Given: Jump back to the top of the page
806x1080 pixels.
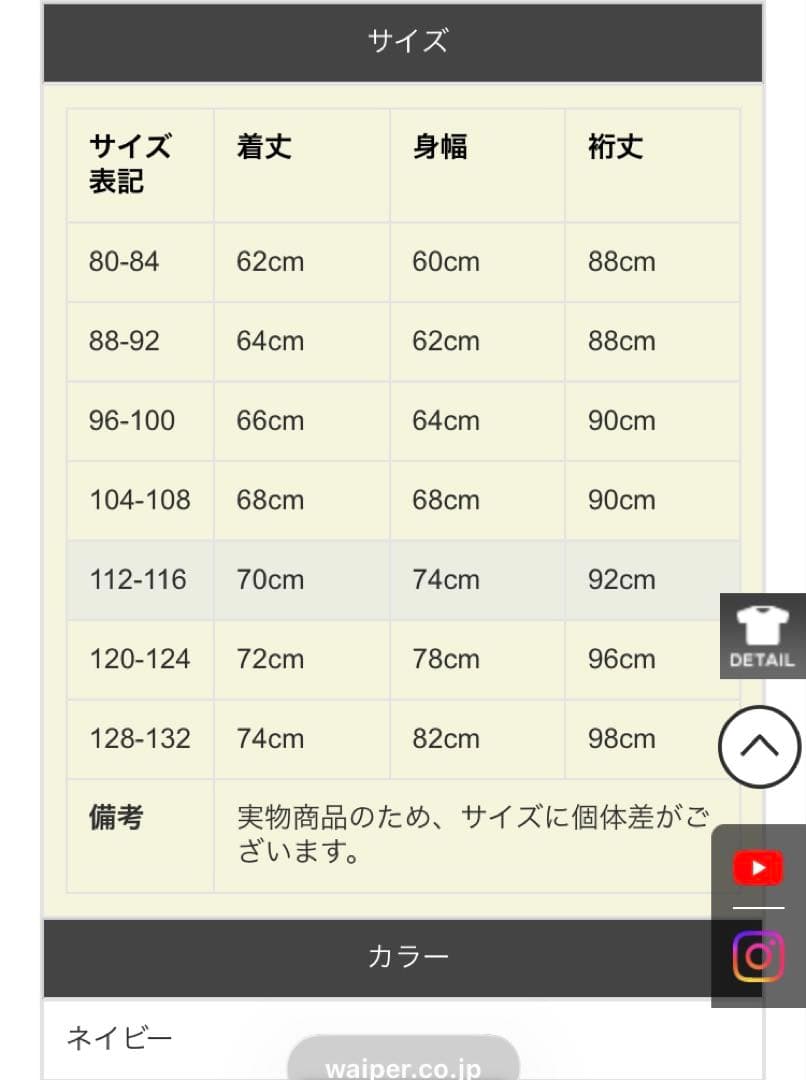Looking at the screenshot, I should [759, 746].
